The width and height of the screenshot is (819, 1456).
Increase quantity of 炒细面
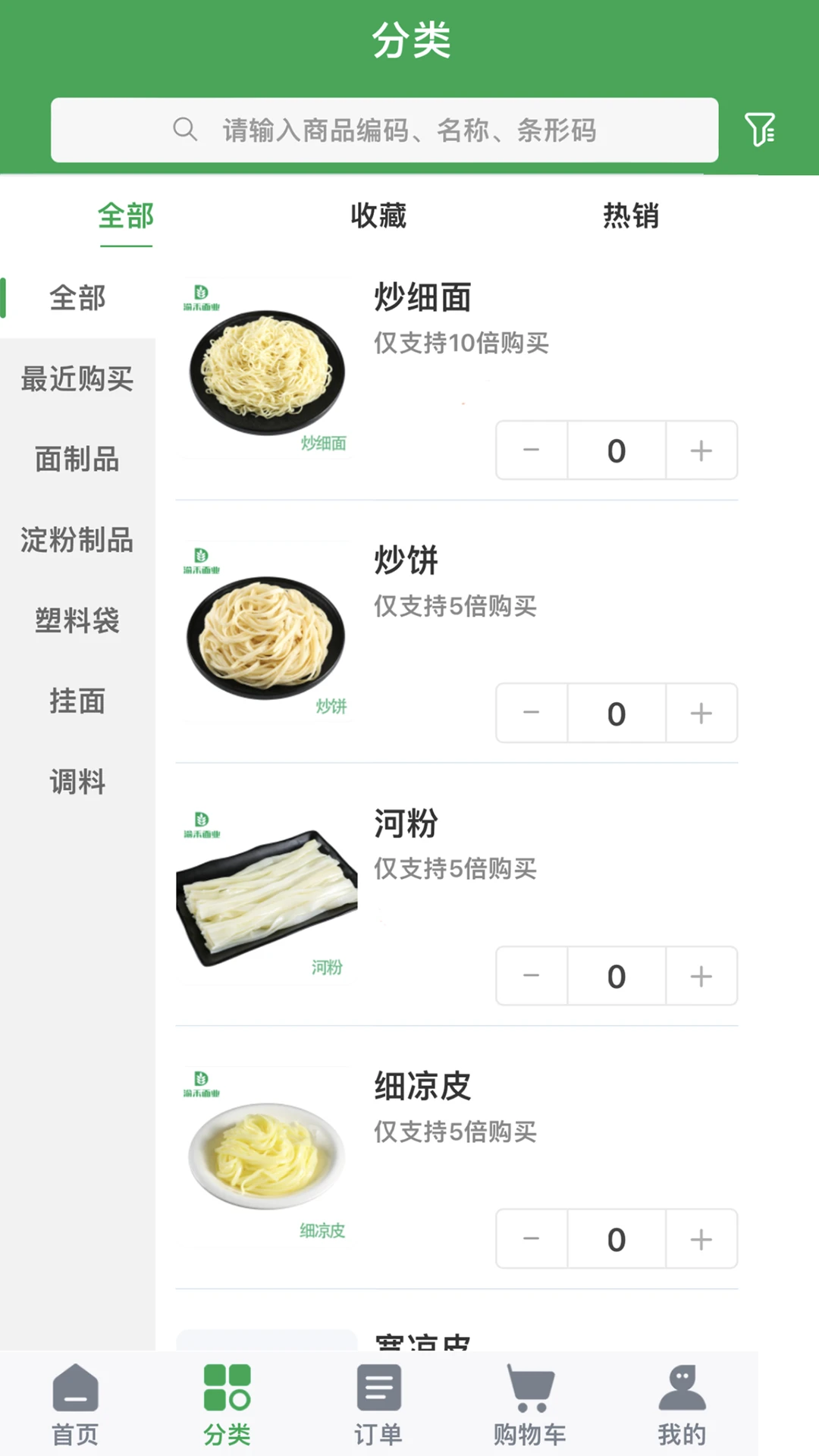point(701,450)
